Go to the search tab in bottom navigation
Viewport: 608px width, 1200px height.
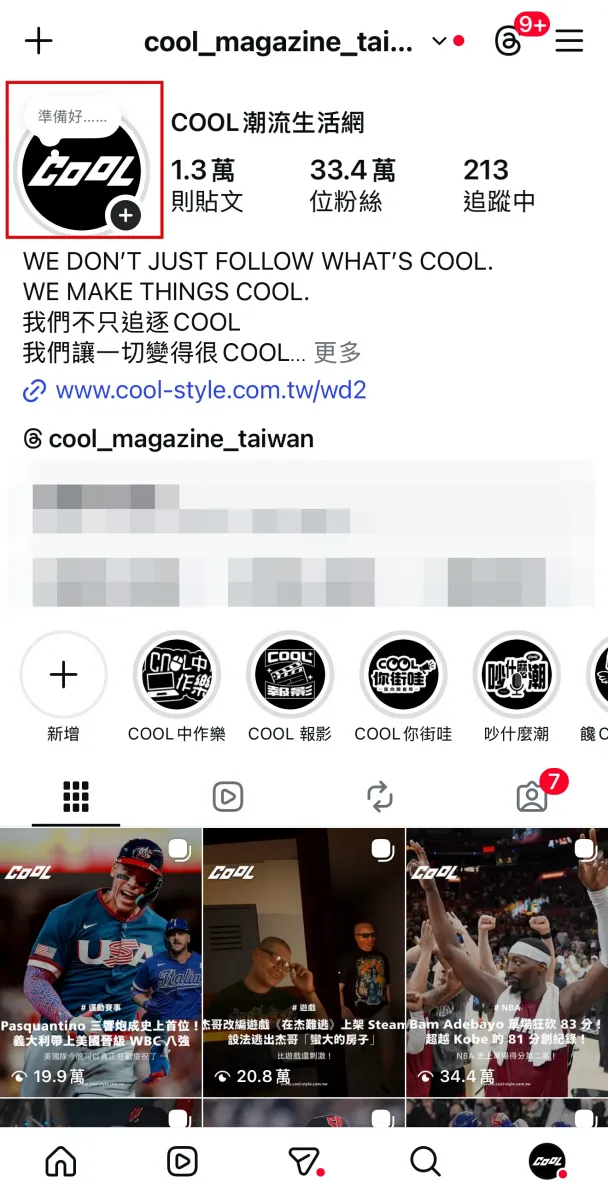425,1160
